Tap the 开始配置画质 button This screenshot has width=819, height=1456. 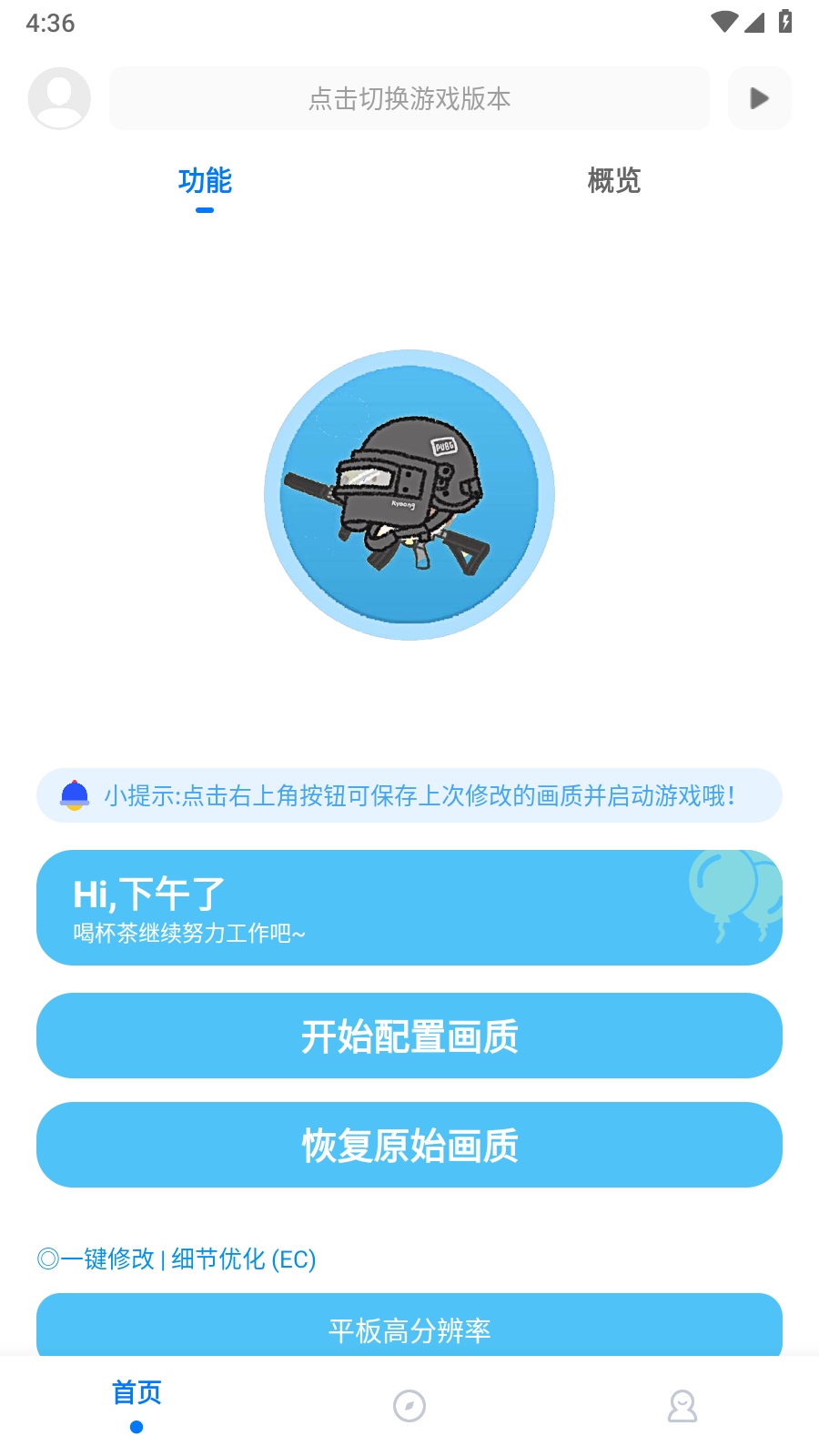tap(409, 1036)
